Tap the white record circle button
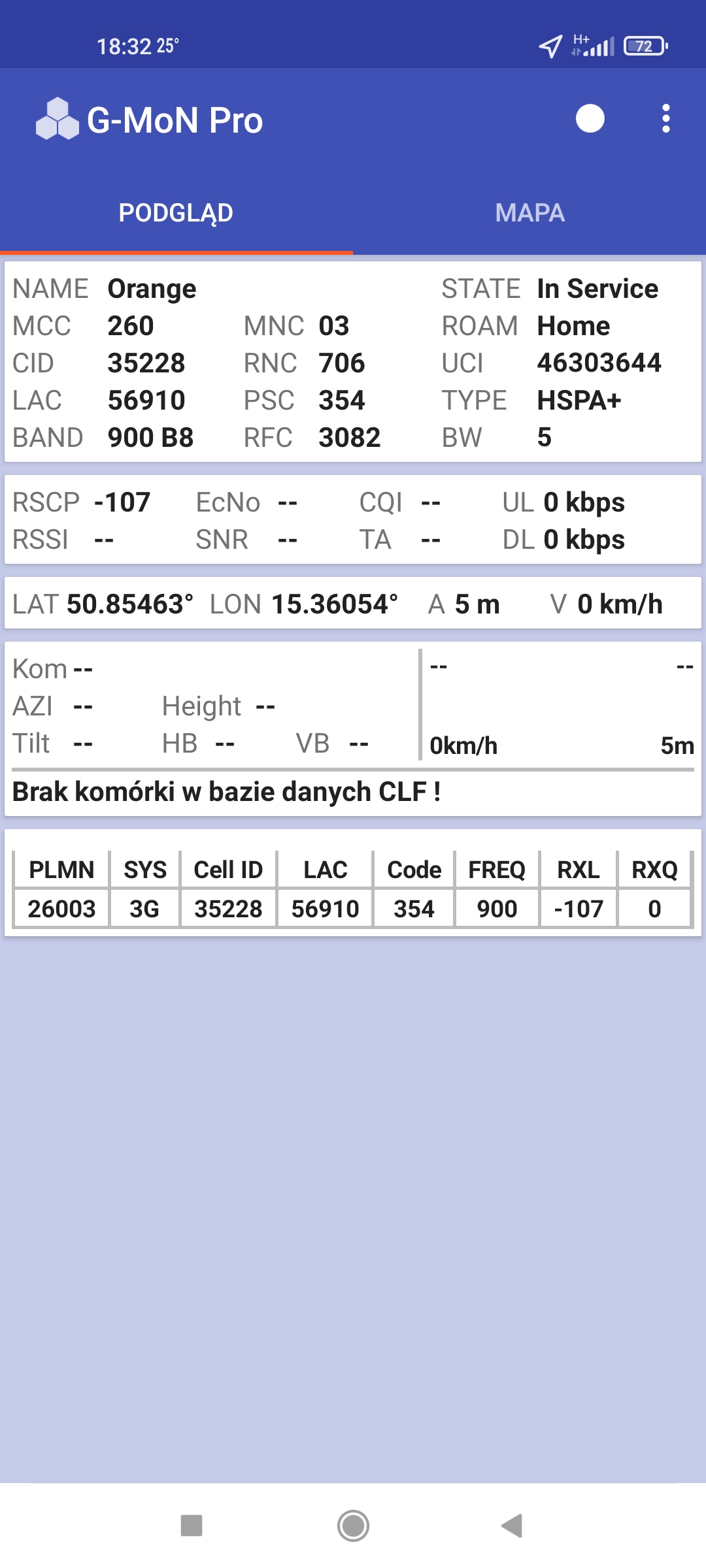This screenshot has width=706, height=1568. coord(590,119)
